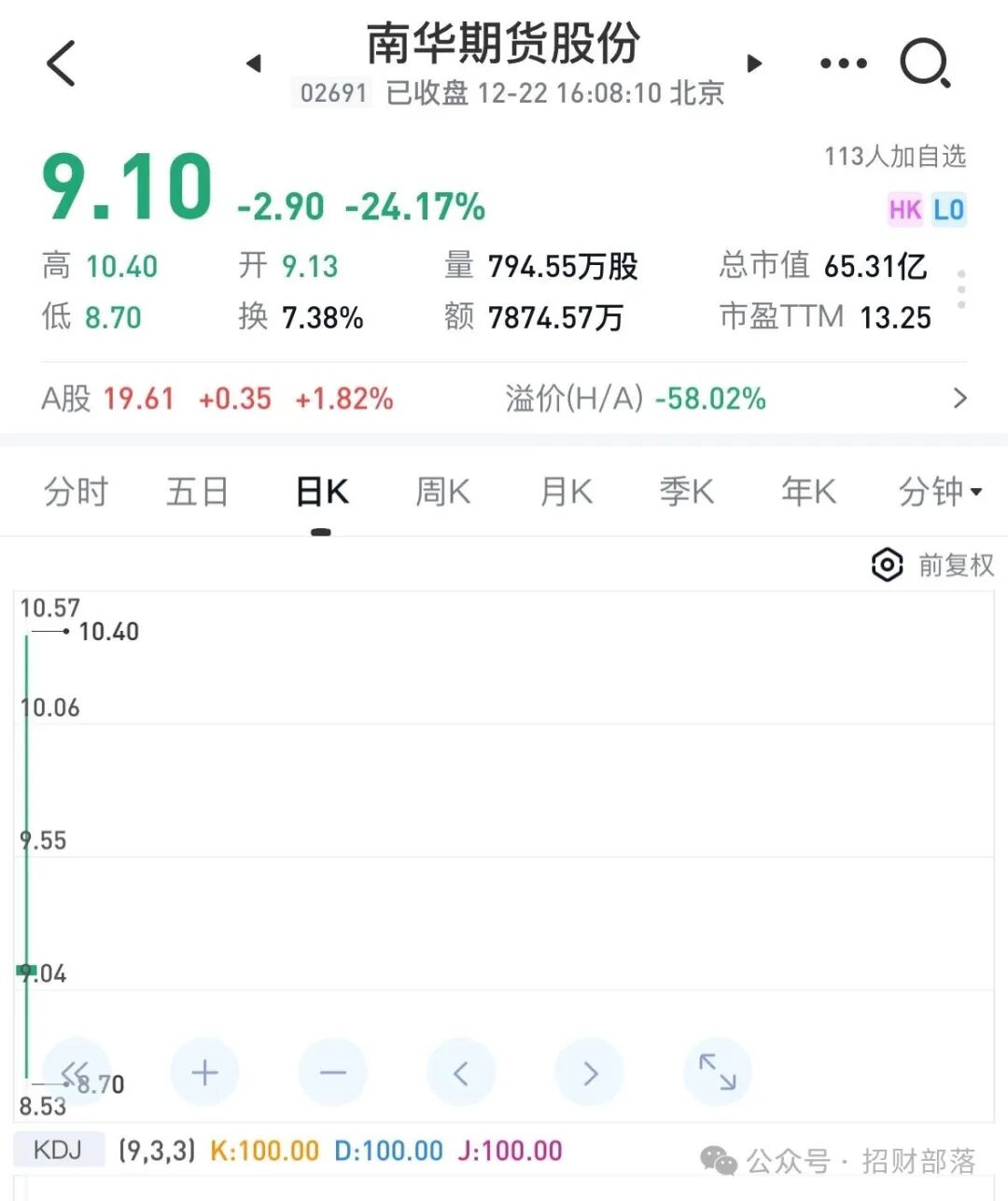Switch to the 月K chart tab
This screenshot has width=1008, height=1201.
click(566, 491)
